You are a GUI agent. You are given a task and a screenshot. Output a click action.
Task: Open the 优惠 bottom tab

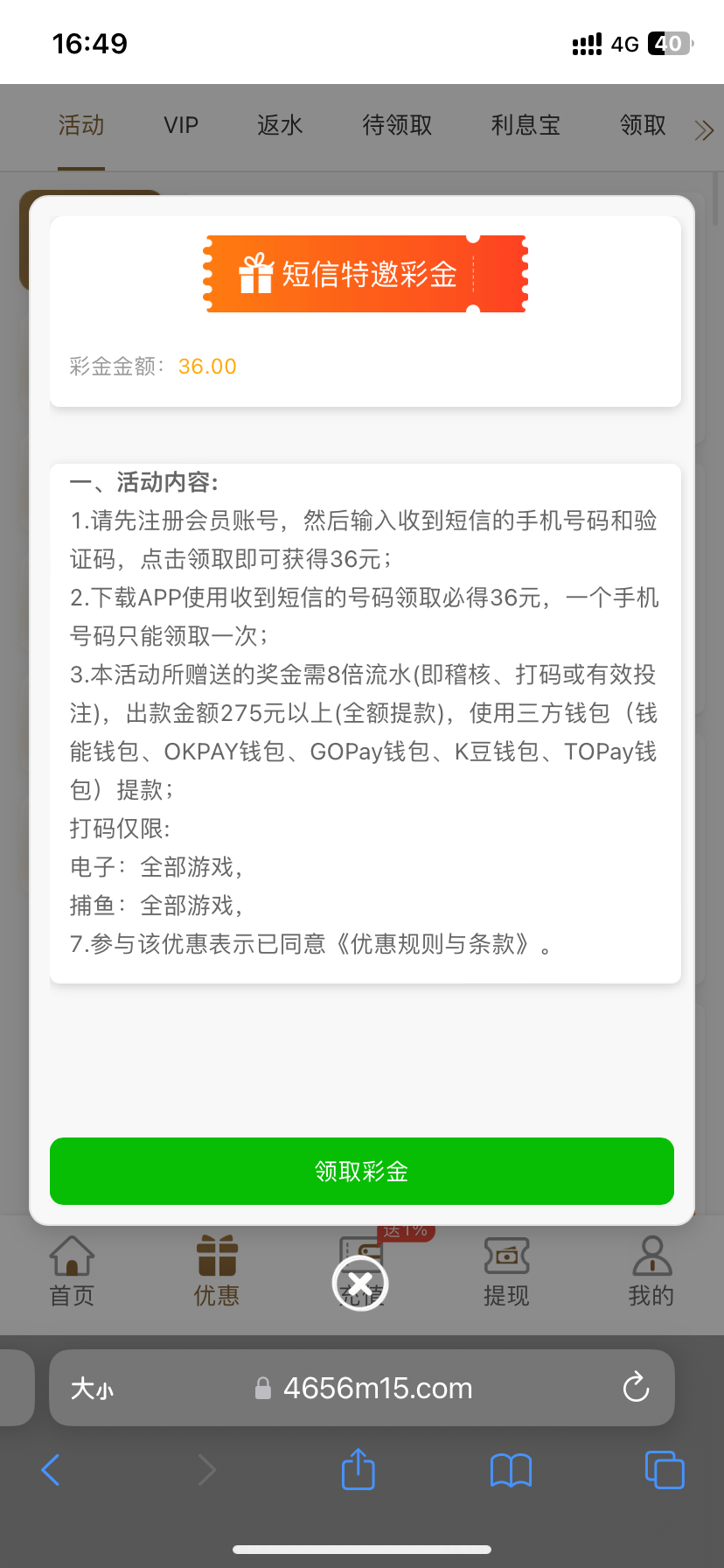click(x=216, y=1271)
